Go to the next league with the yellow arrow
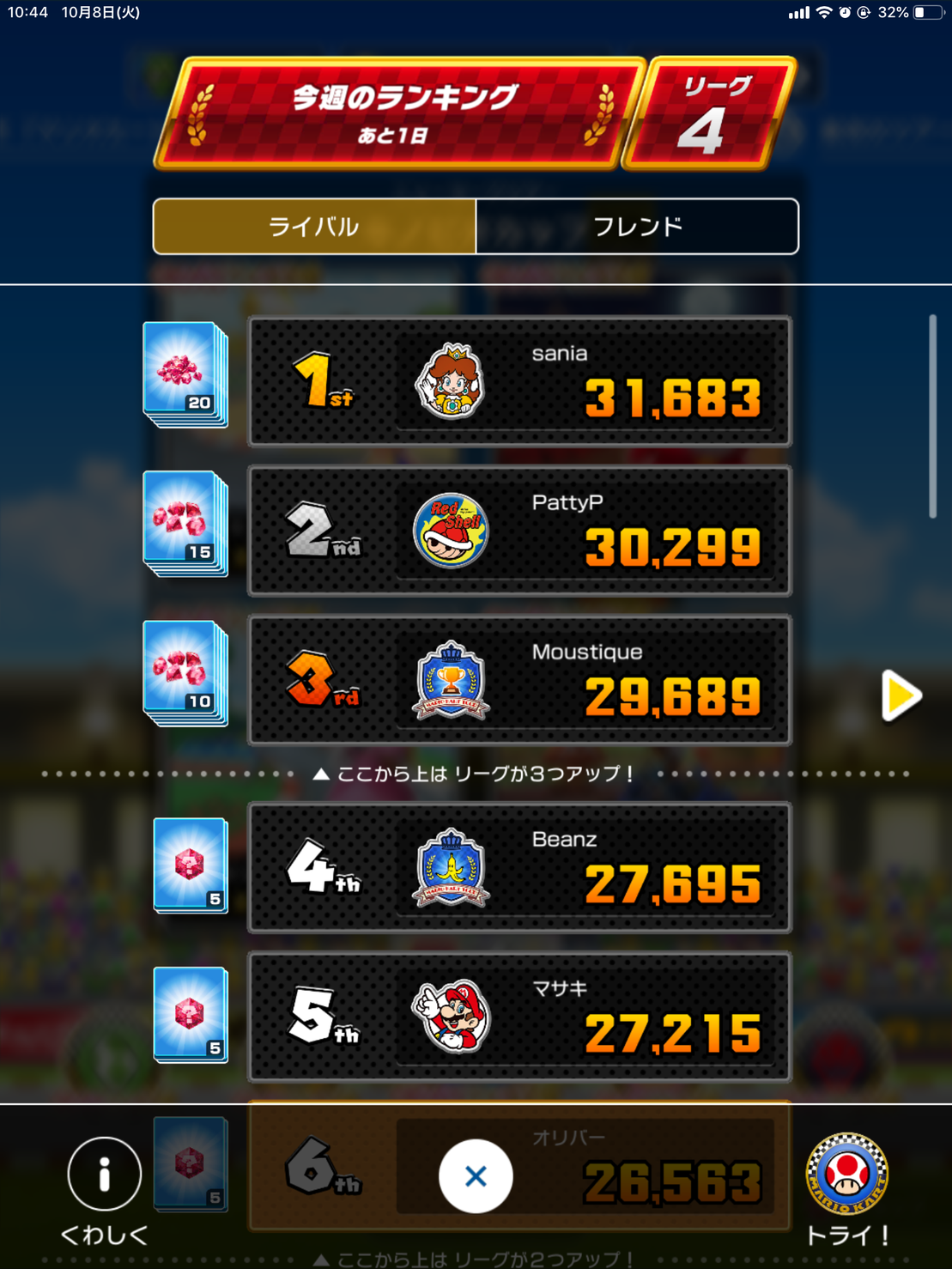This screenshot has width=952, height=1269. point(900,695)
